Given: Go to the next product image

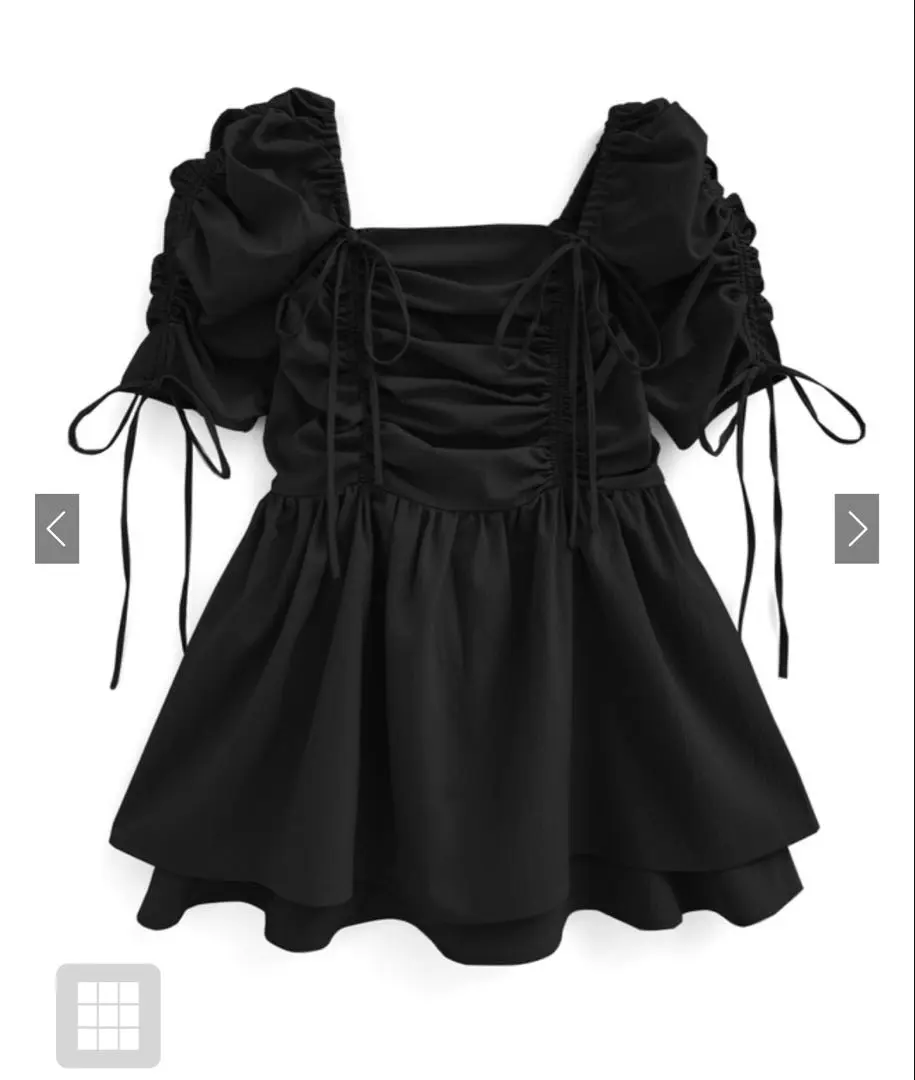Looking at the screenshot, I should [x=857, y=528].
